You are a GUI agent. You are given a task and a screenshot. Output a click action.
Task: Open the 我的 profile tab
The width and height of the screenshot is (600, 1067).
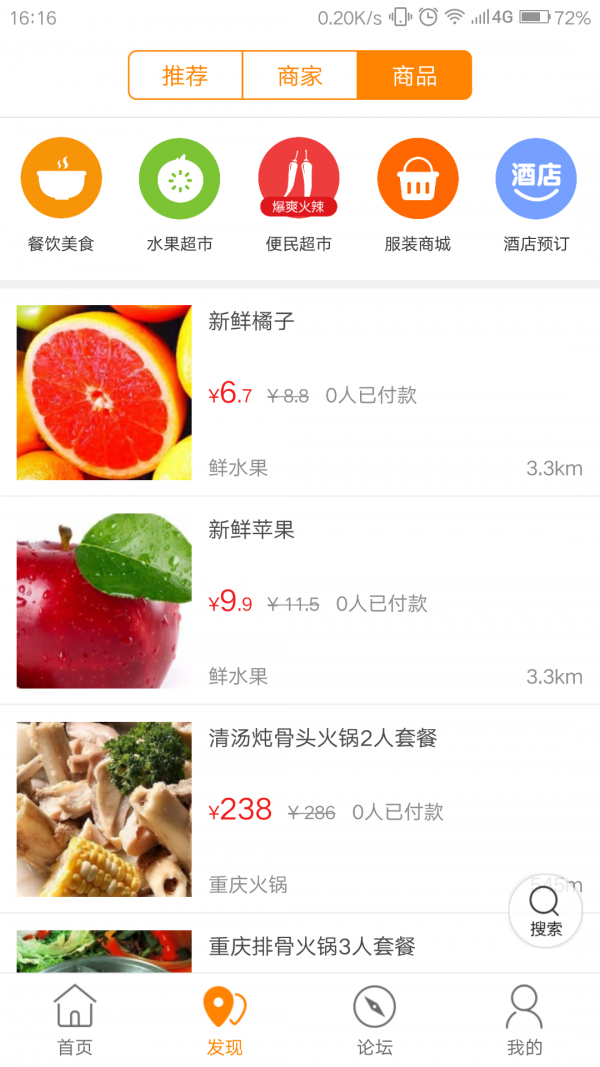524,1020
